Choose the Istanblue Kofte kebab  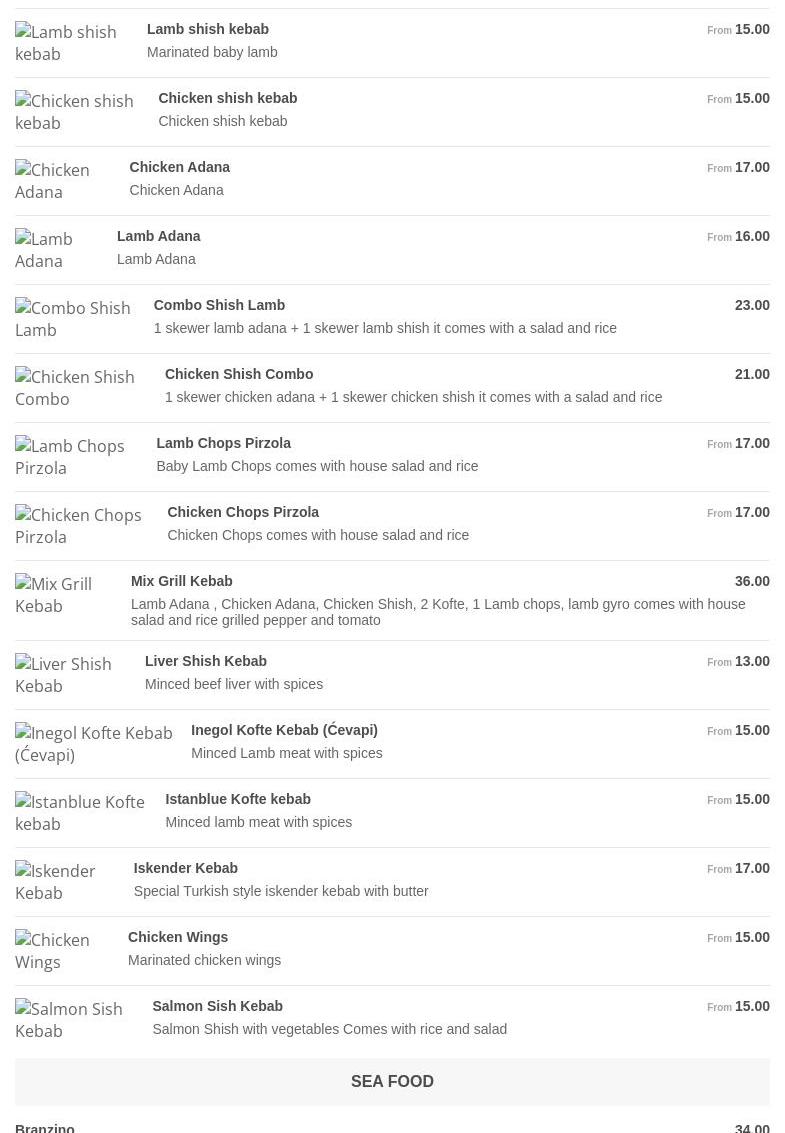238,799
